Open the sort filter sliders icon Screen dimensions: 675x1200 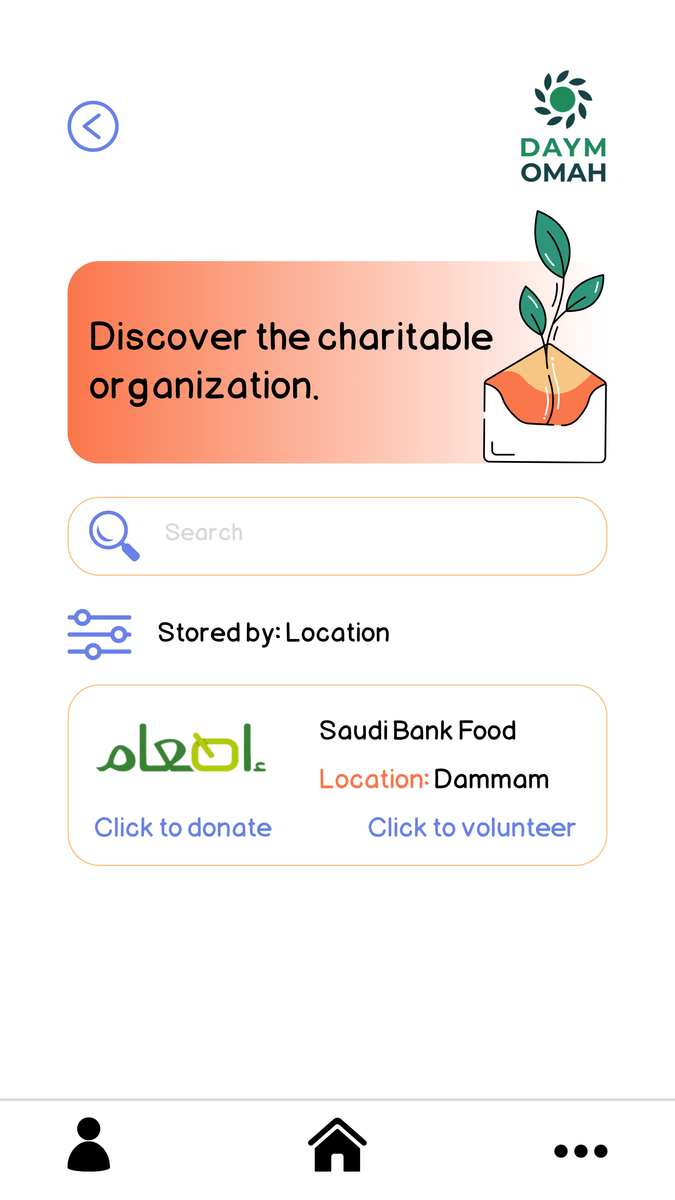pos(99,634)
